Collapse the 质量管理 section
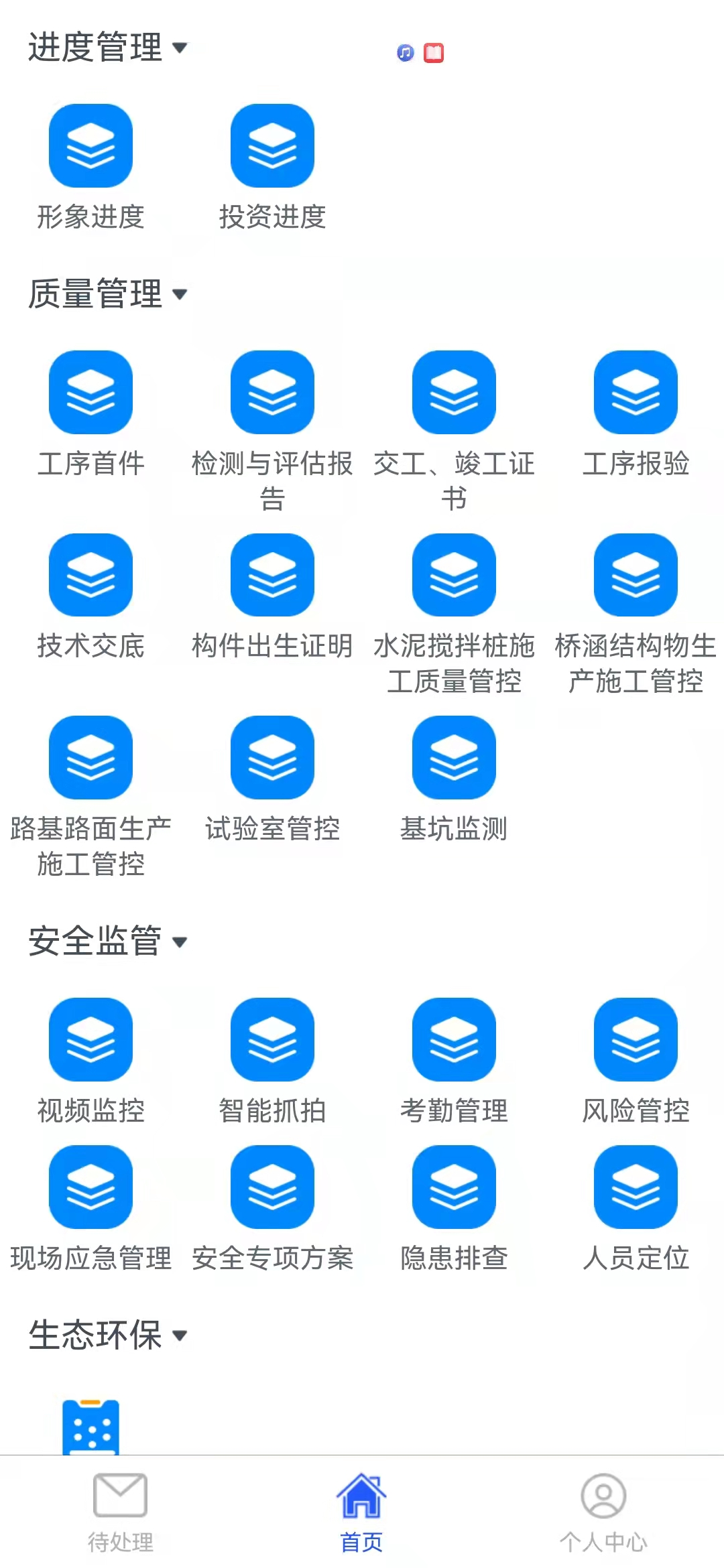The image size is (724, 1568). [179, 294]
